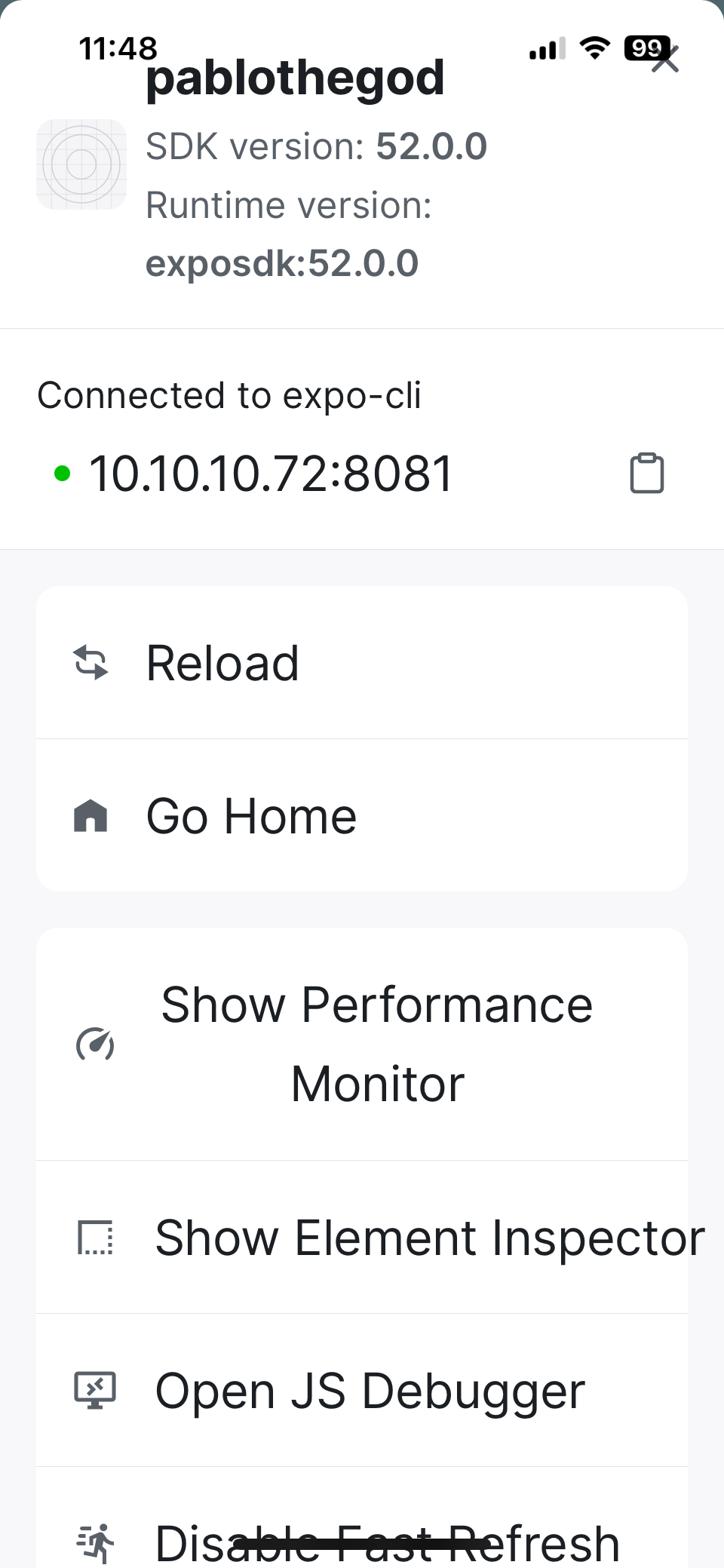
Task: Show Performance Monitor
Action: tap(362, 1044)
